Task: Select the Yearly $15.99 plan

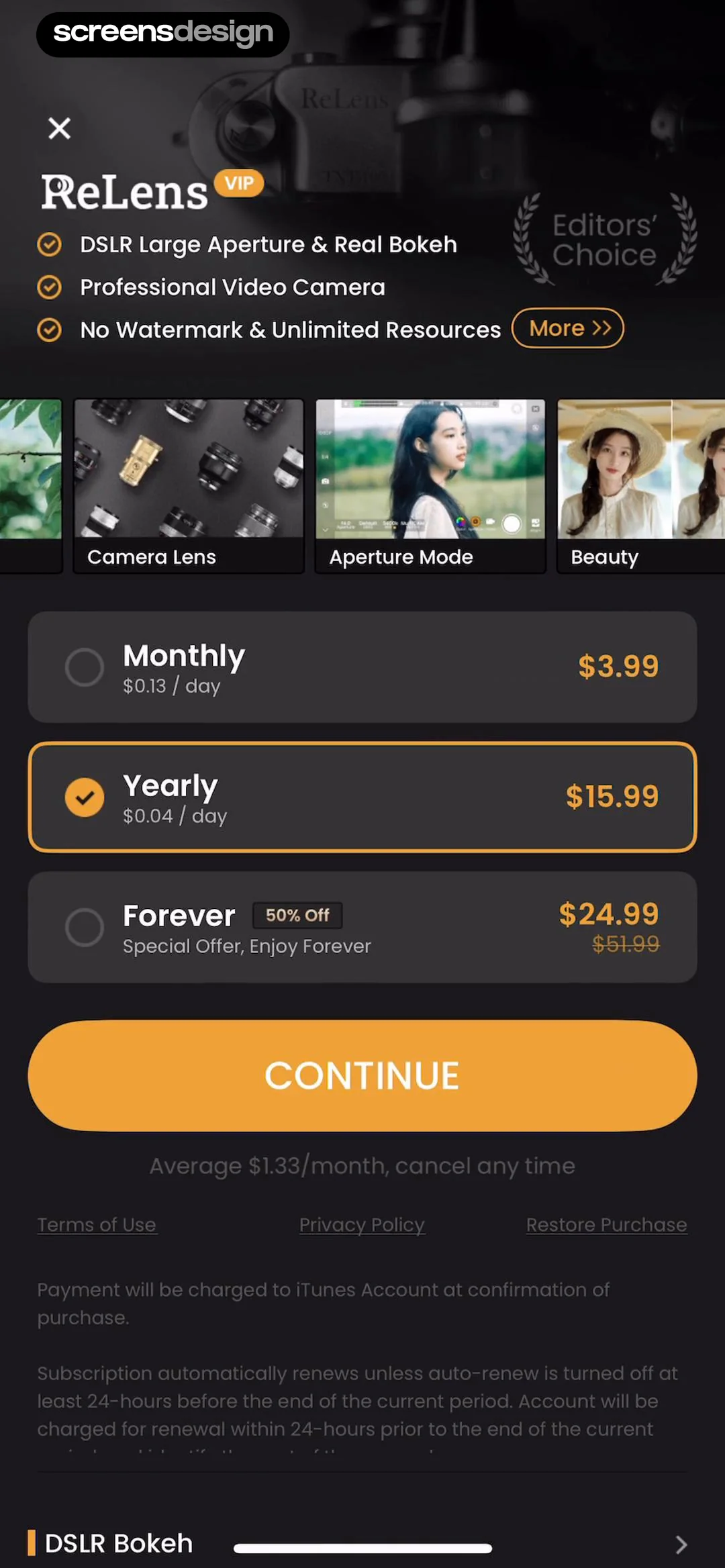Action: pos(362,797)
